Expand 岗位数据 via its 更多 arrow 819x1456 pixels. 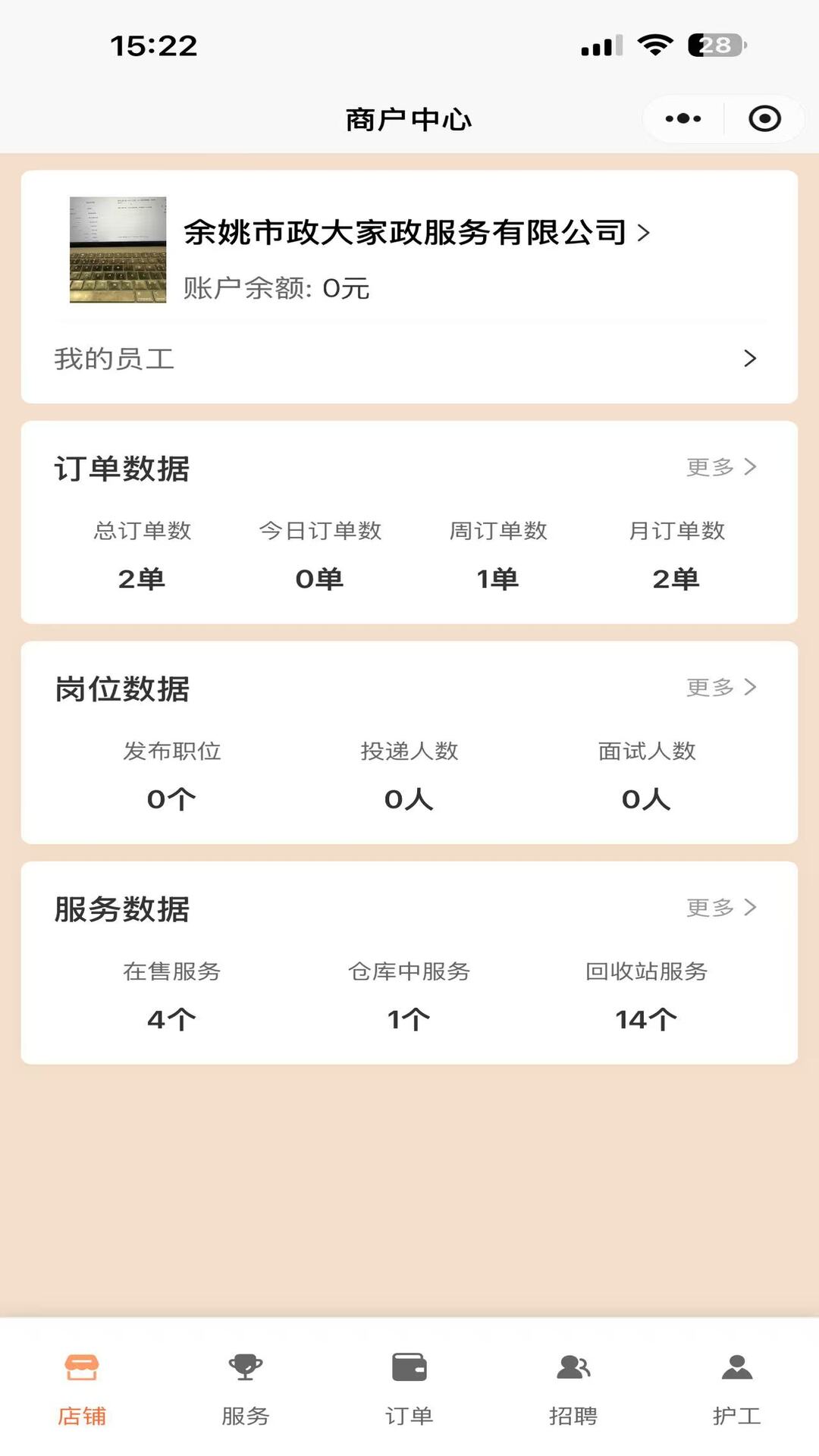point(720,687)
